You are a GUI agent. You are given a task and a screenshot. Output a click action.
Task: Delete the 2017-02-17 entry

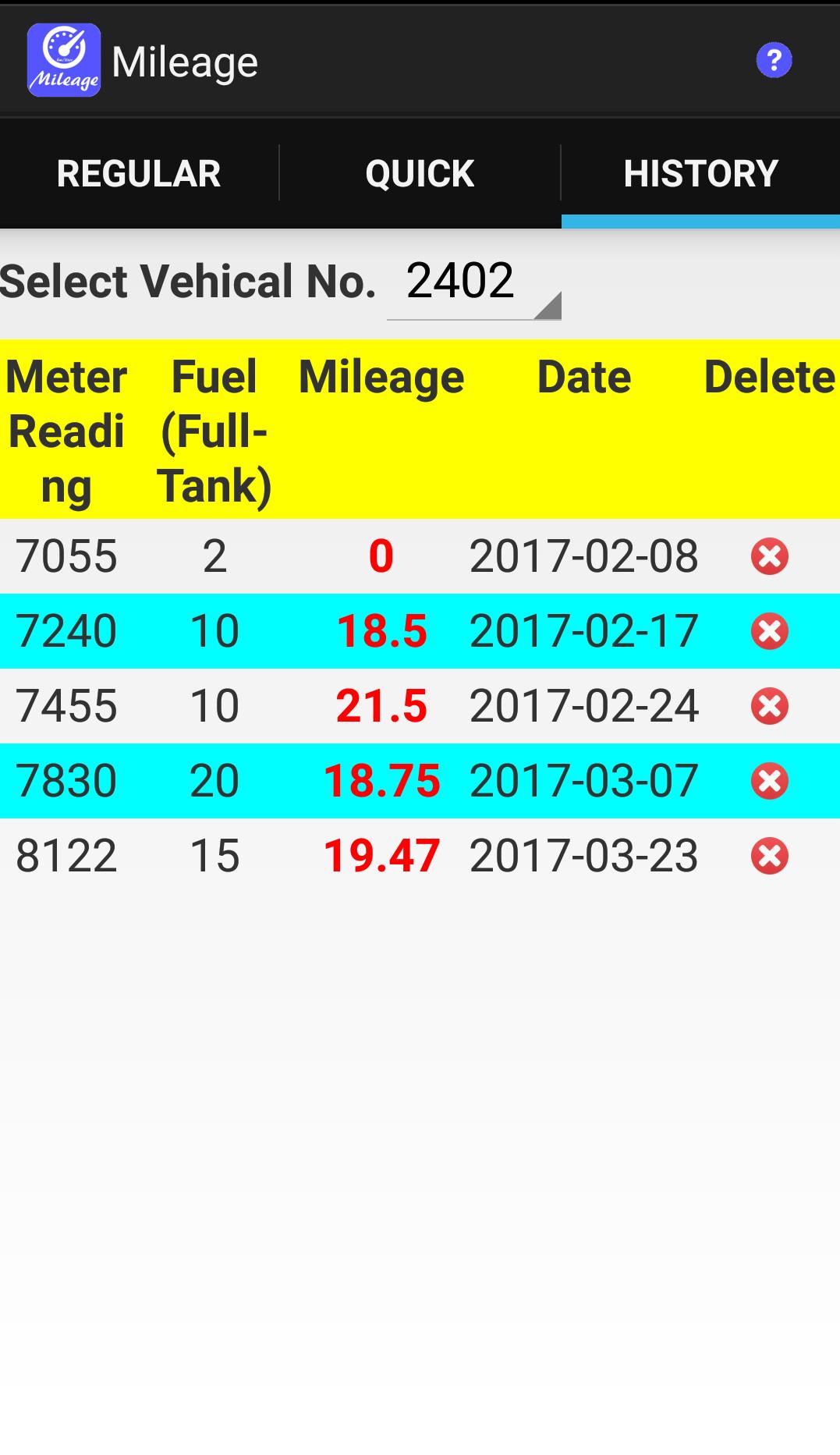[769, 631]
